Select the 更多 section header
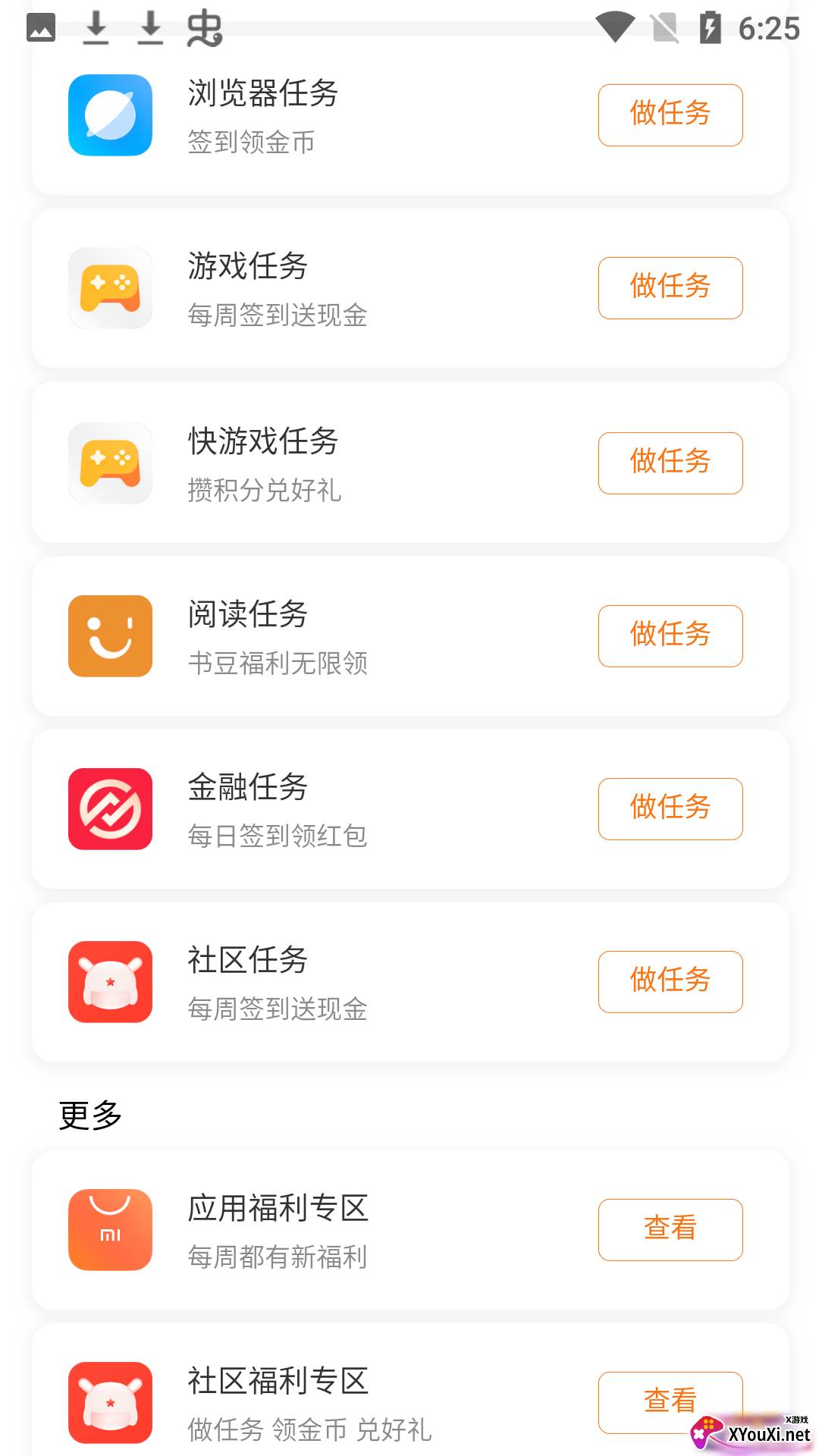 pos(89,1113)
